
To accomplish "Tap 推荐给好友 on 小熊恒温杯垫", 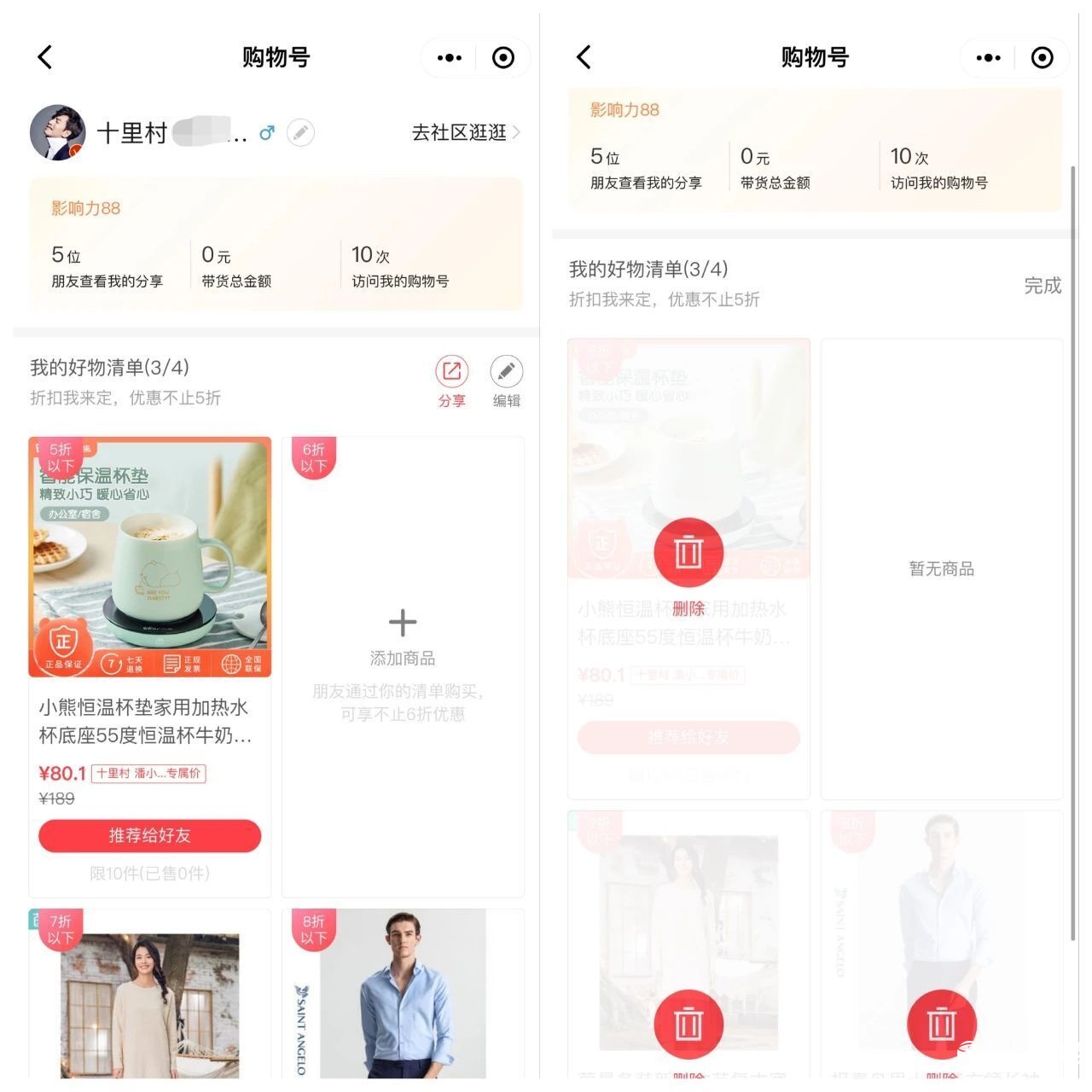I will tap(149, 836).
